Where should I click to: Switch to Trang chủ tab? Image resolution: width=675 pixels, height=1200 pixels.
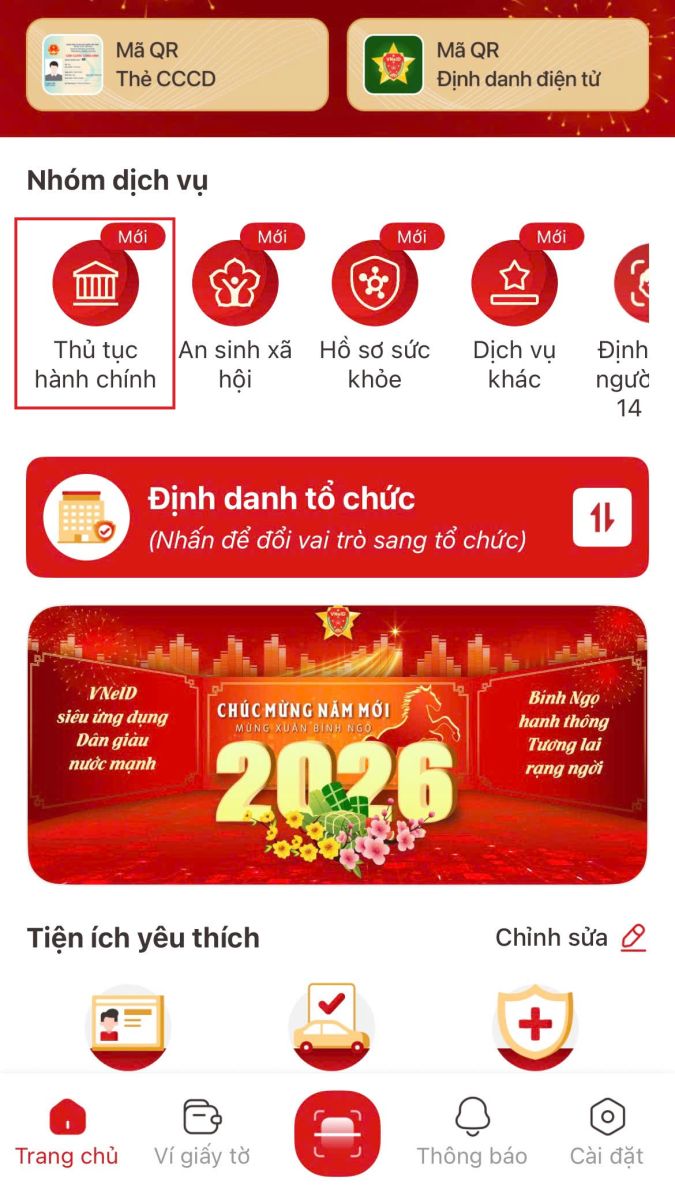(67, 1134)
